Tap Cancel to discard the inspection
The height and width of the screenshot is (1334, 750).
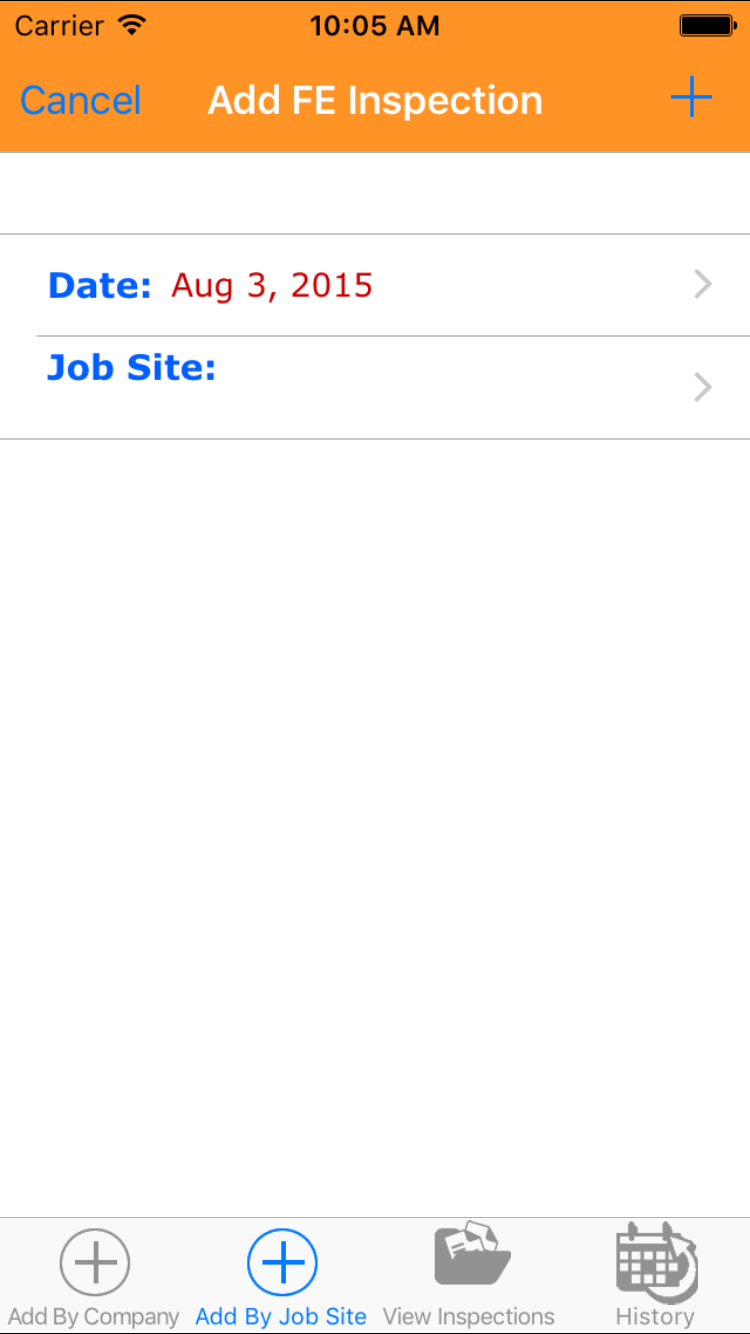(80, 100)
